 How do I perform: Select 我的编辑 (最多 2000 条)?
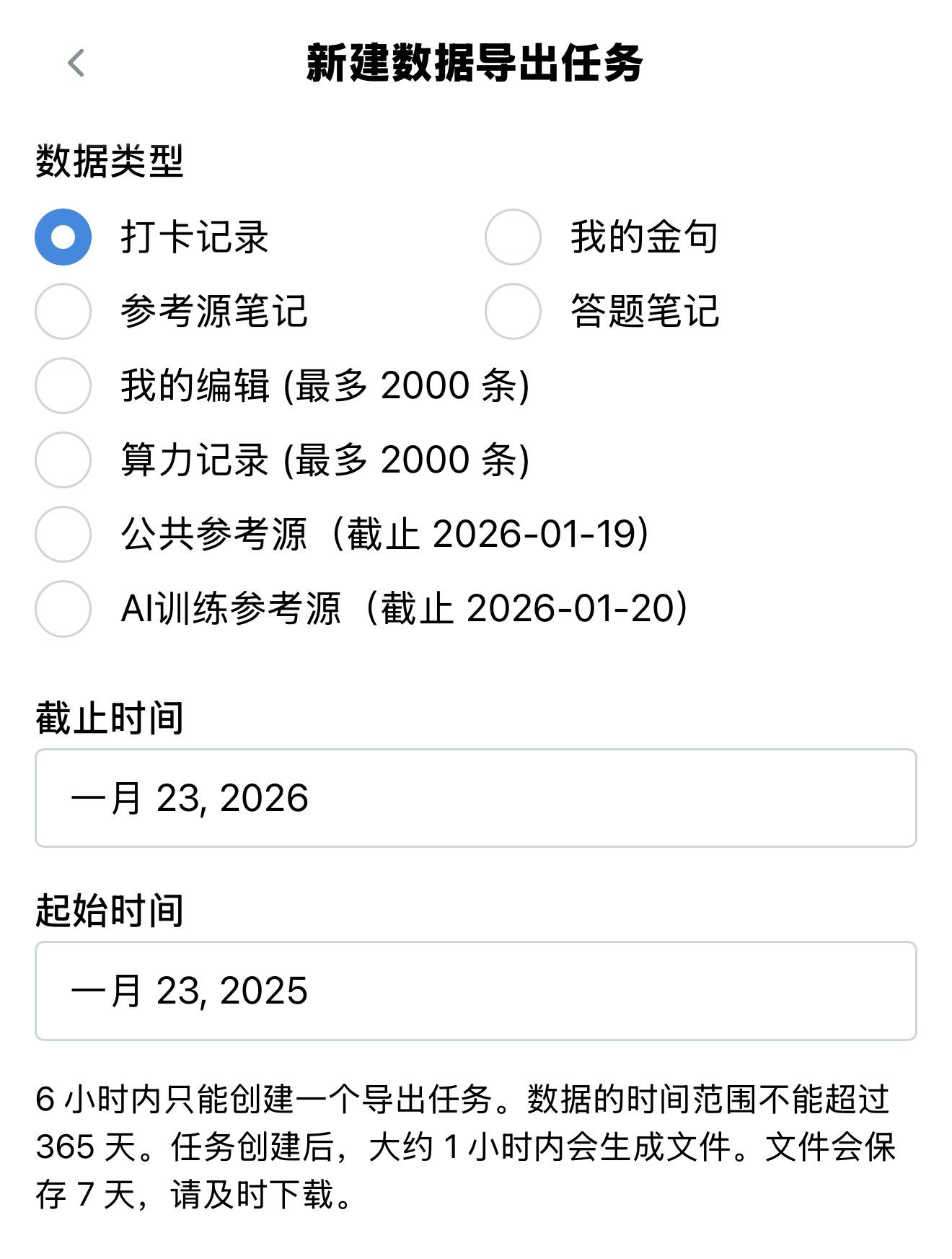(x=63, y=386)
